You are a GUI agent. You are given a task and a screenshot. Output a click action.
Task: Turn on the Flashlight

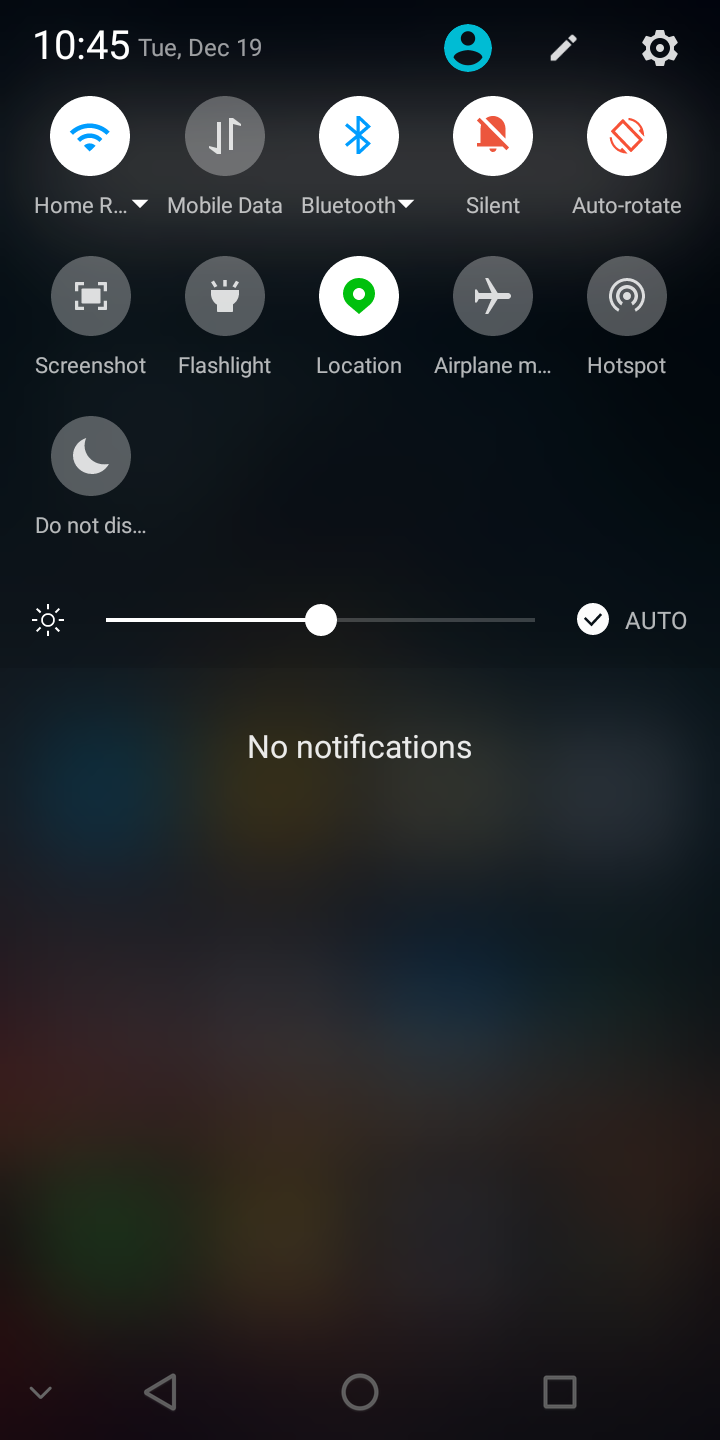(x=225, y=296)
